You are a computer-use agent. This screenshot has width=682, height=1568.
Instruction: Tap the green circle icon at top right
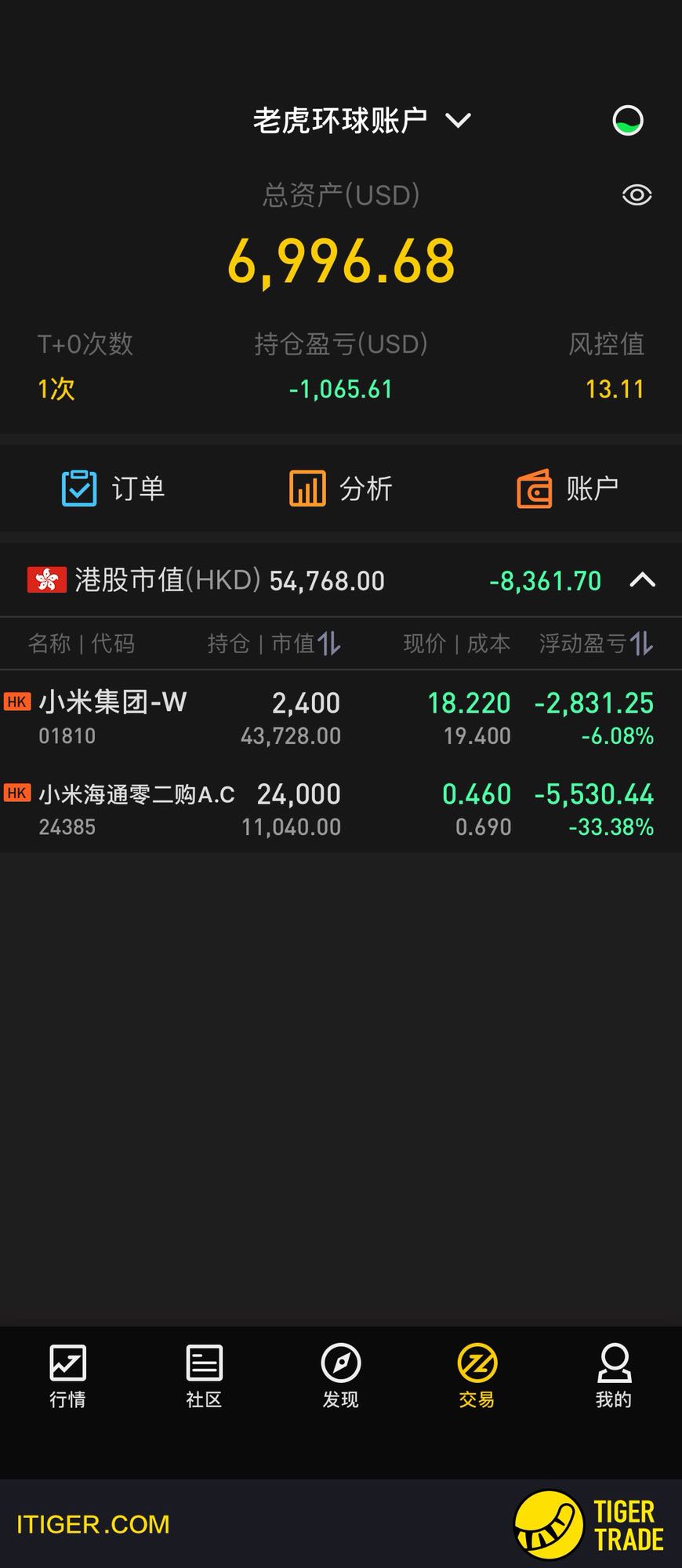tap(628, 121)
